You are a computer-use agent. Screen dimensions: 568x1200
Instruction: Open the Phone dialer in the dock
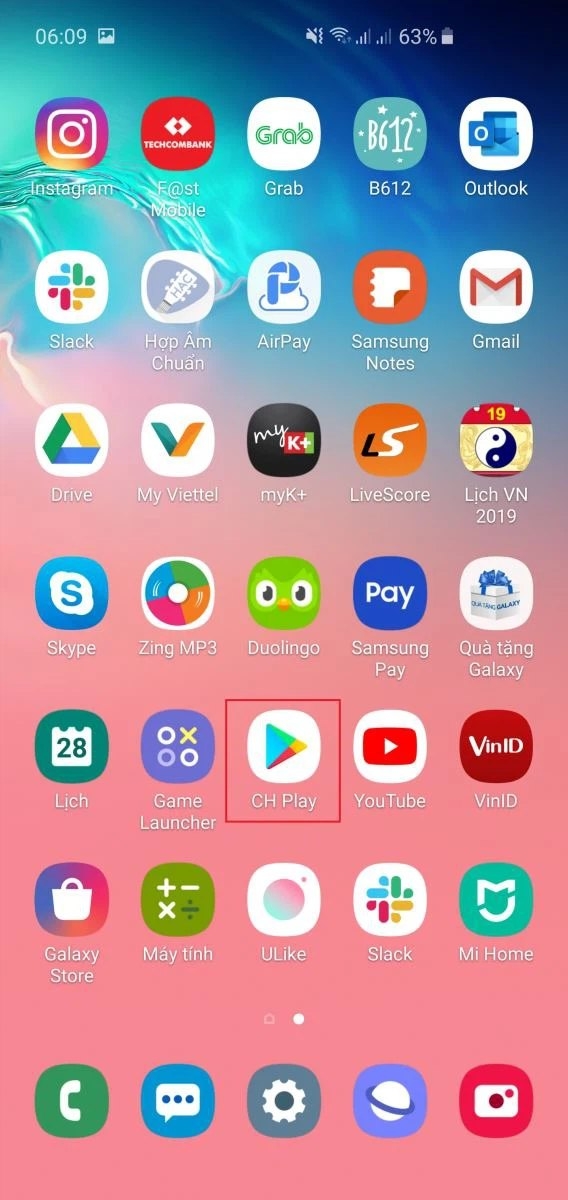[72, 1101]
